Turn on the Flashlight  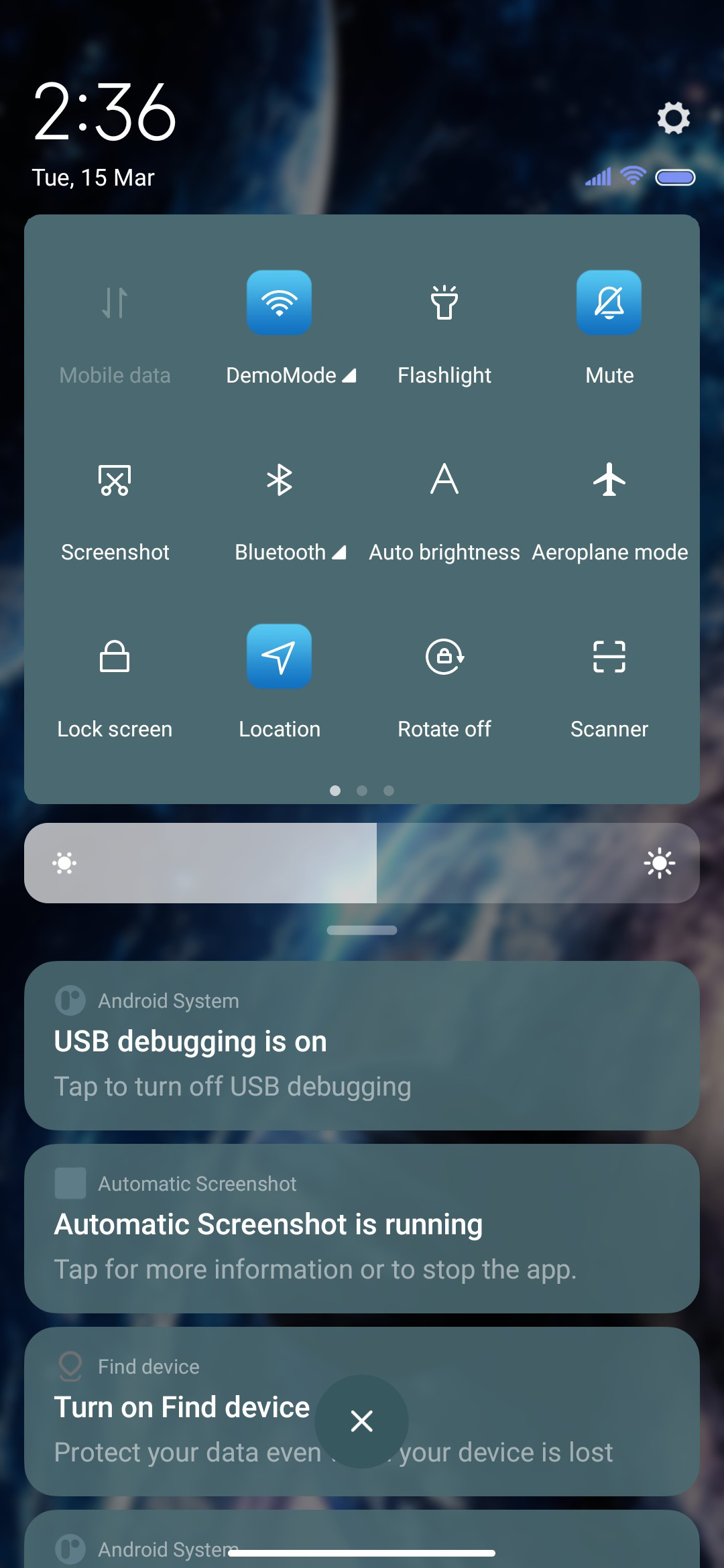pos(444,303)
